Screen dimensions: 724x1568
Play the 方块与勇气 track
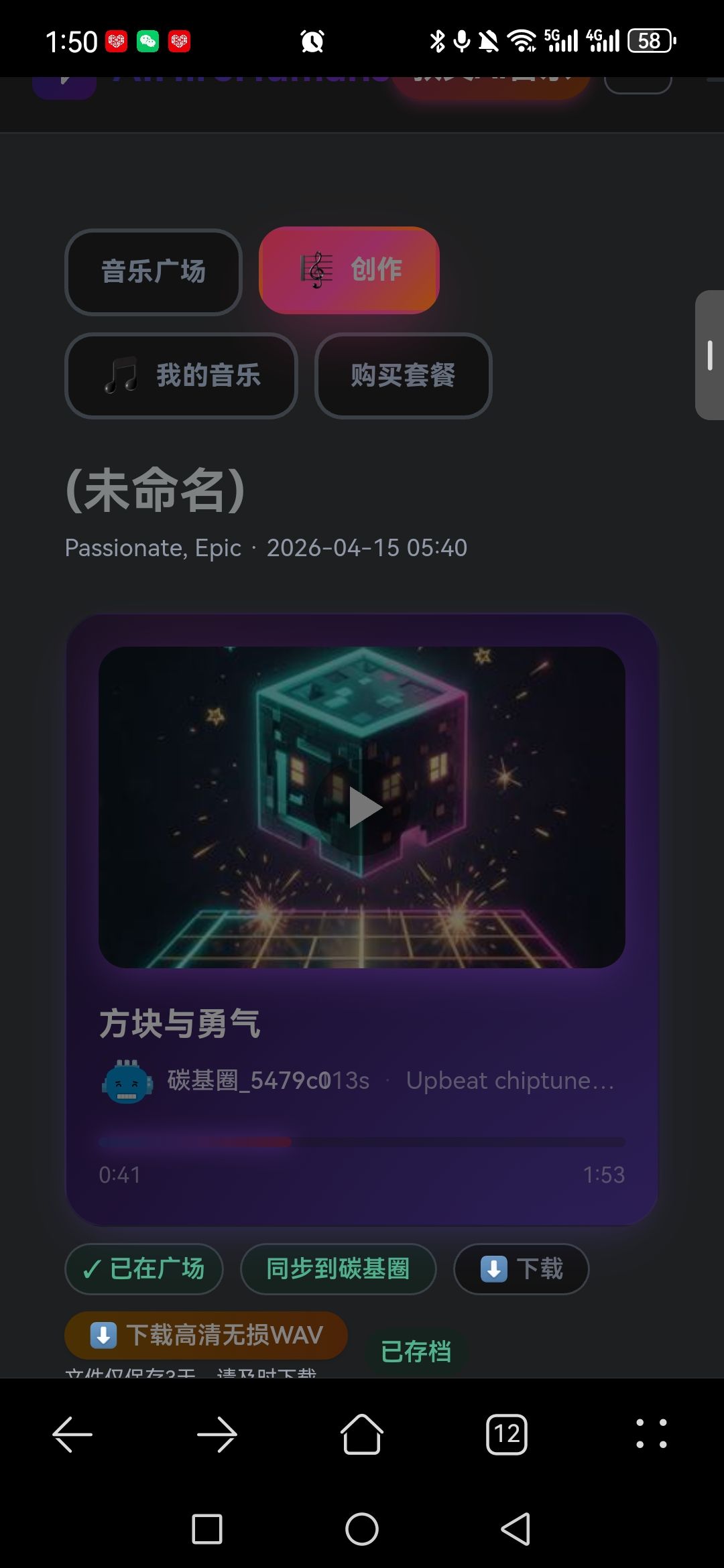pyautogui.click(x=363, y=807)
